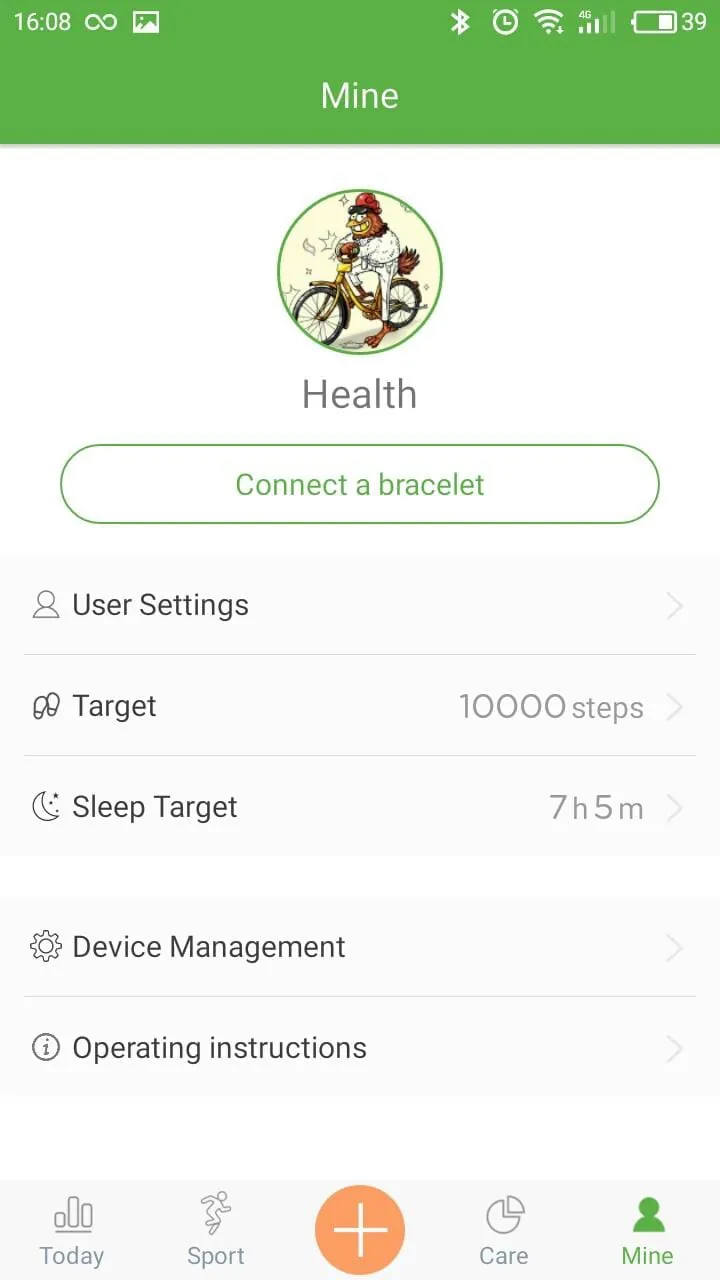Click the User Settings person icon

[x=45, y=604]
